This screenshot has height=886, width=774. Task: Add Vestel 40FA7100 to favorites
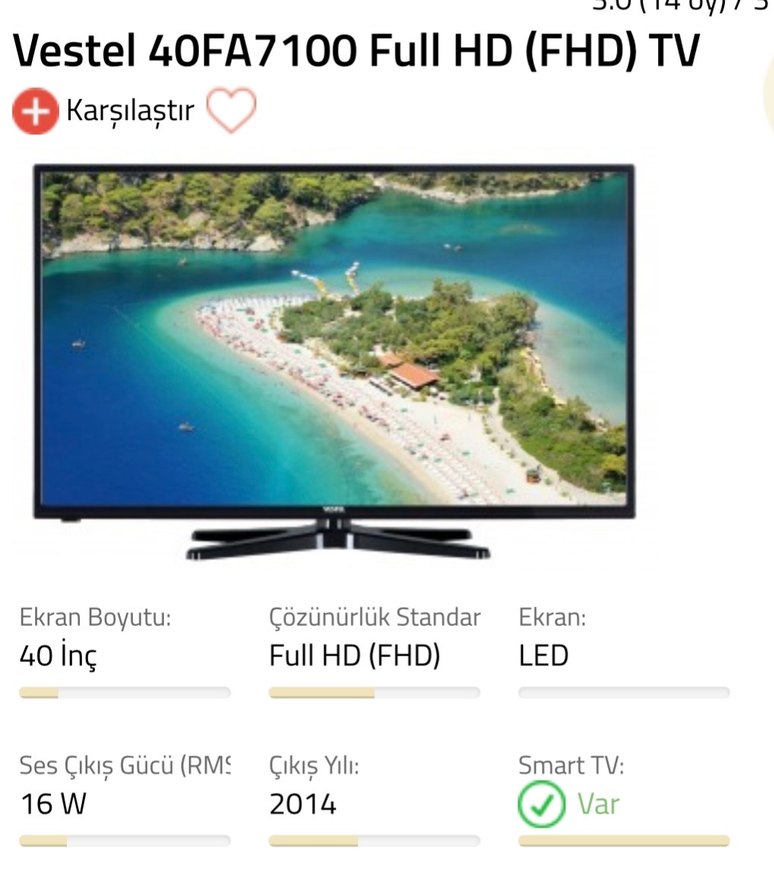[231, 111]
